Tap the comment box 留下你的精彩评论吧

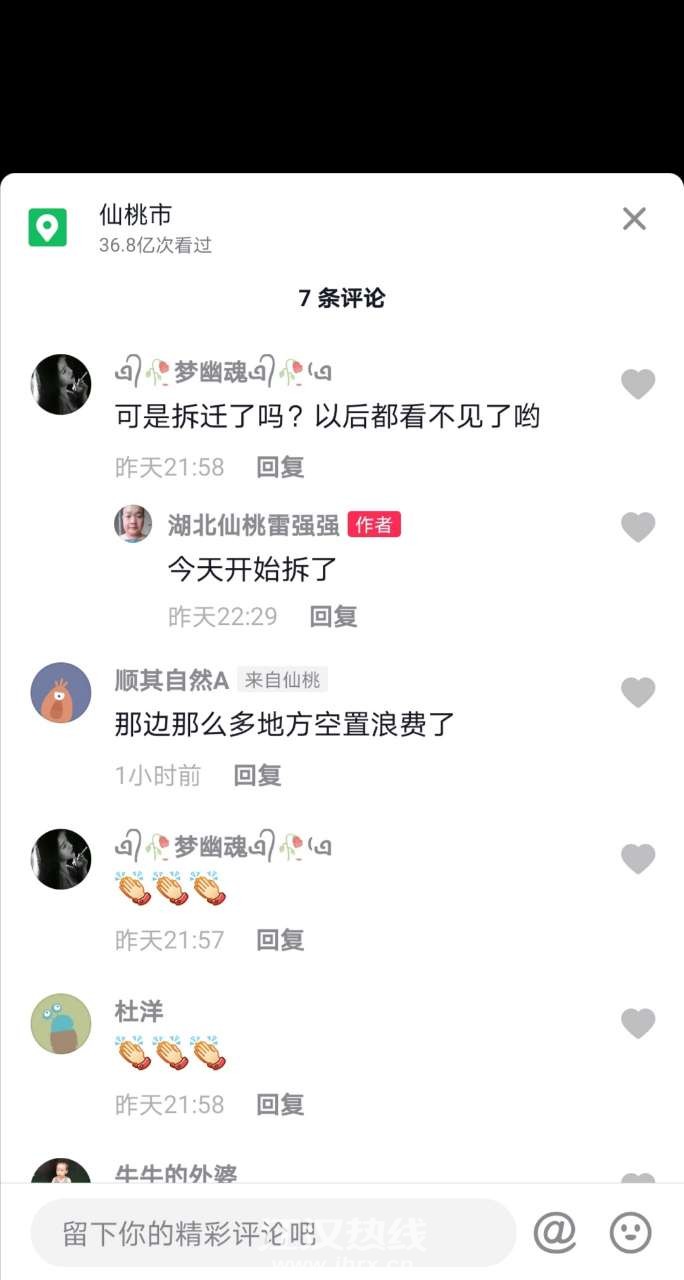(x=270, y=1233)
